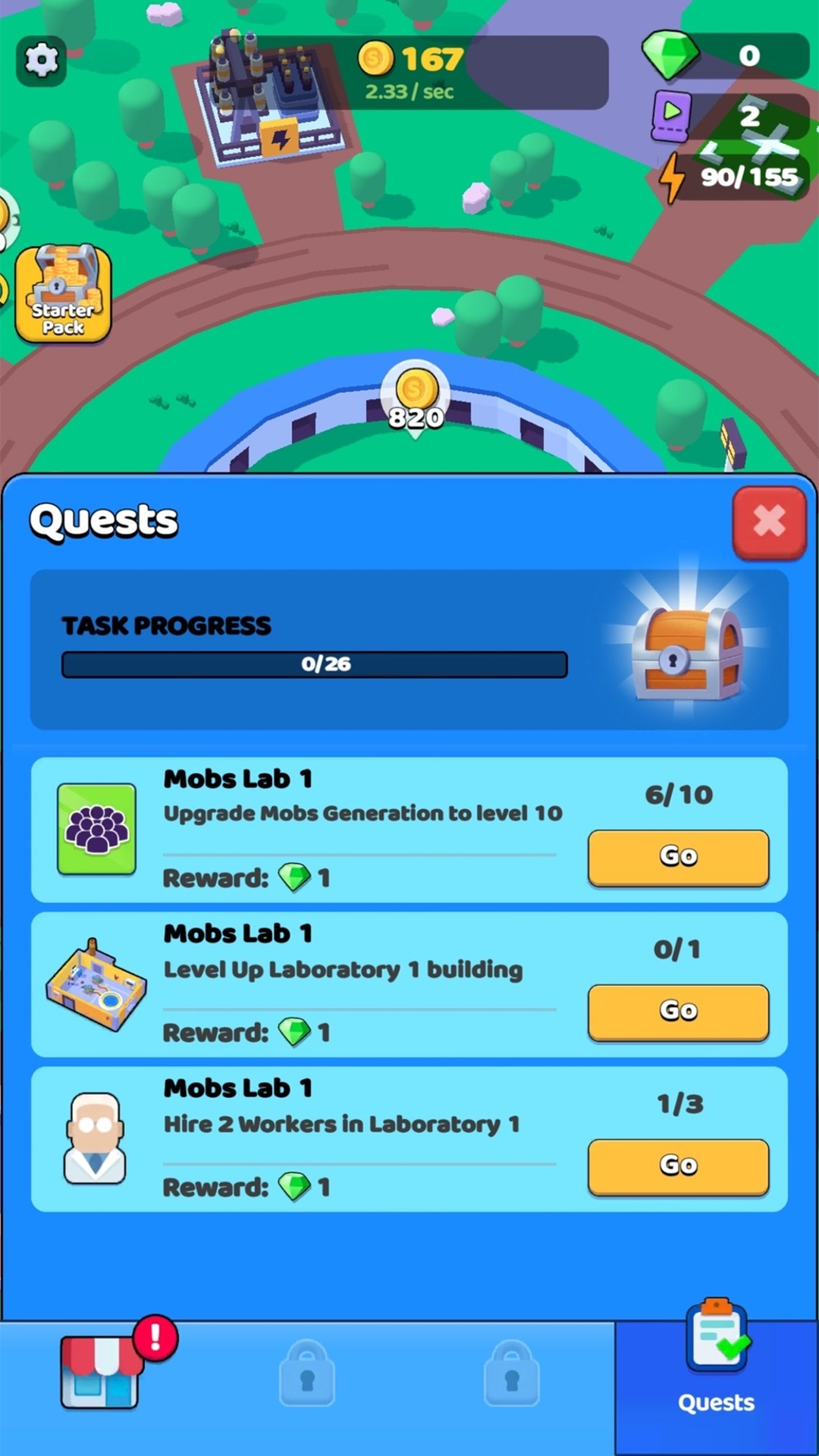Open the task progress treasure chest
819x1456 pixels.
point(686,654)
